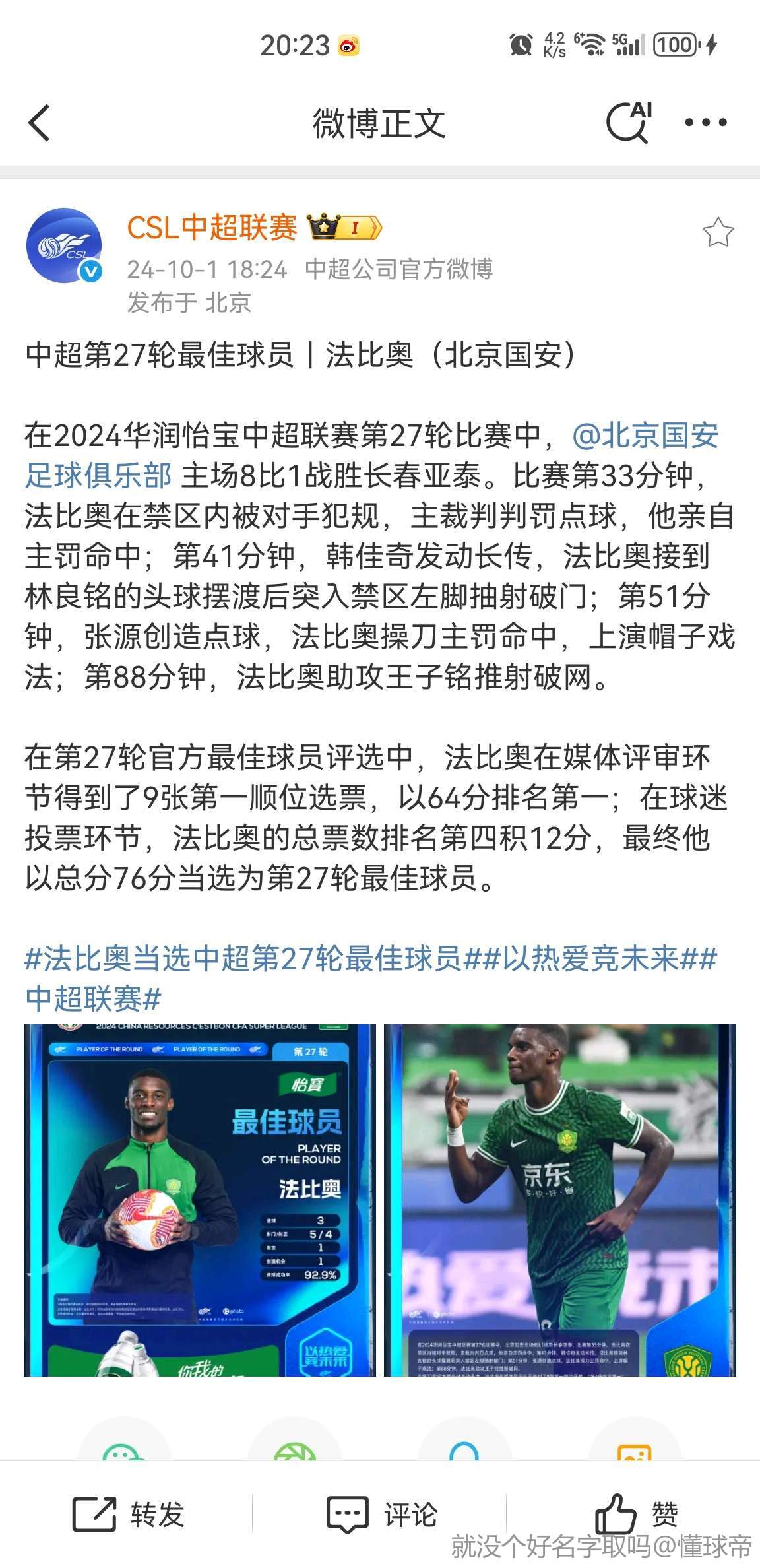
Task: Repost with the 转发 button
Action: [128, 1515]
